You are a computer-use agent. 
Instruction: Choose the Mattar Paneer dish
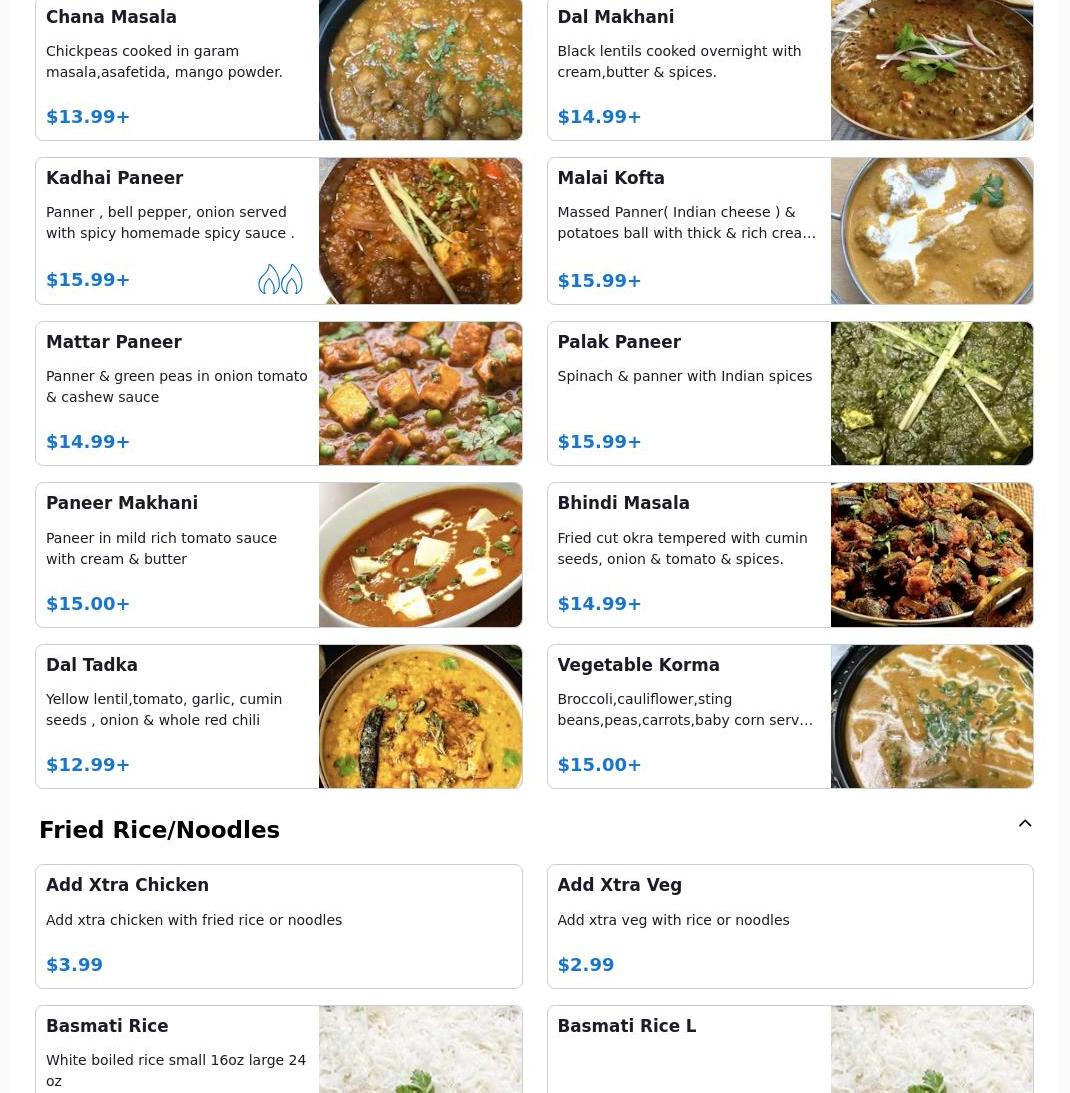click(x=278, y=393)
